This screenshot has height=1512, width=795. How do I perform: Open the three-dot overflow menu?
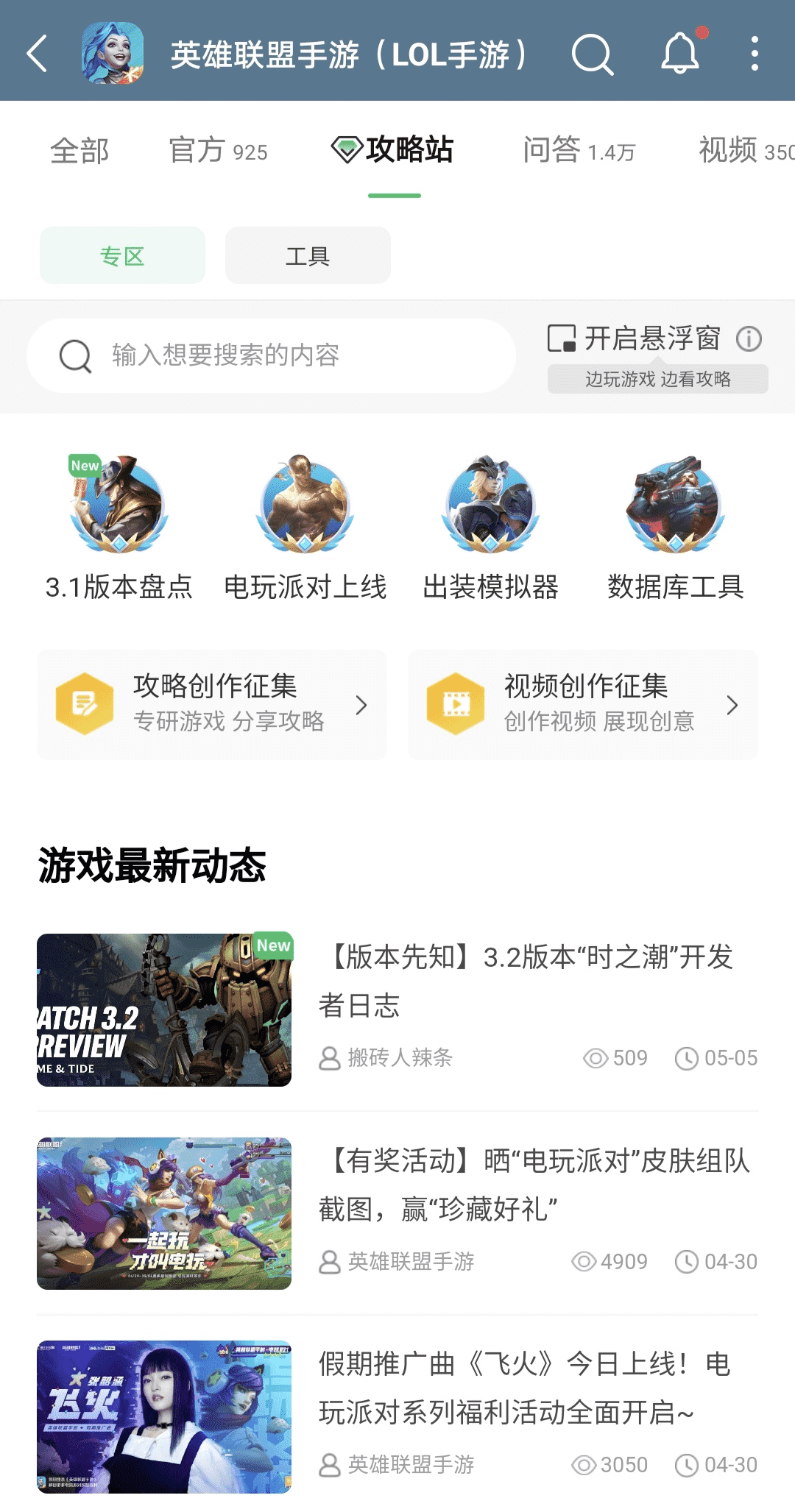coord(755,54)
